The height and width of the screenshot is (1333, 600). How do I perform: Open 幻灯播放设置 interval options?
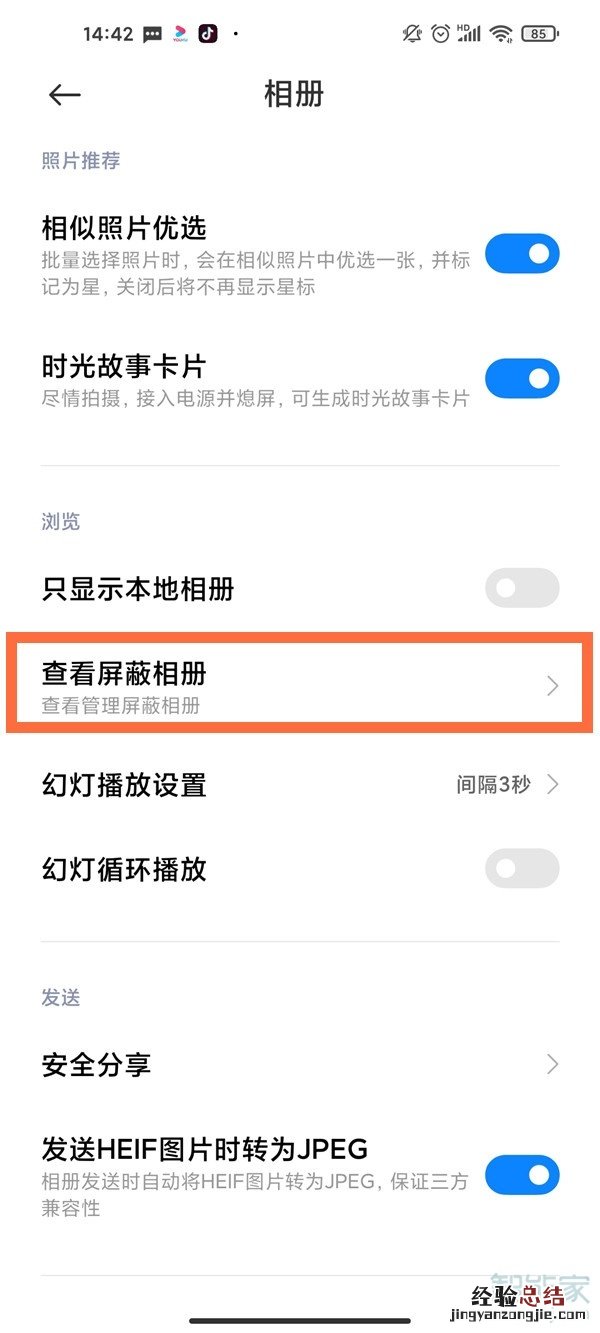pos(298,785)
